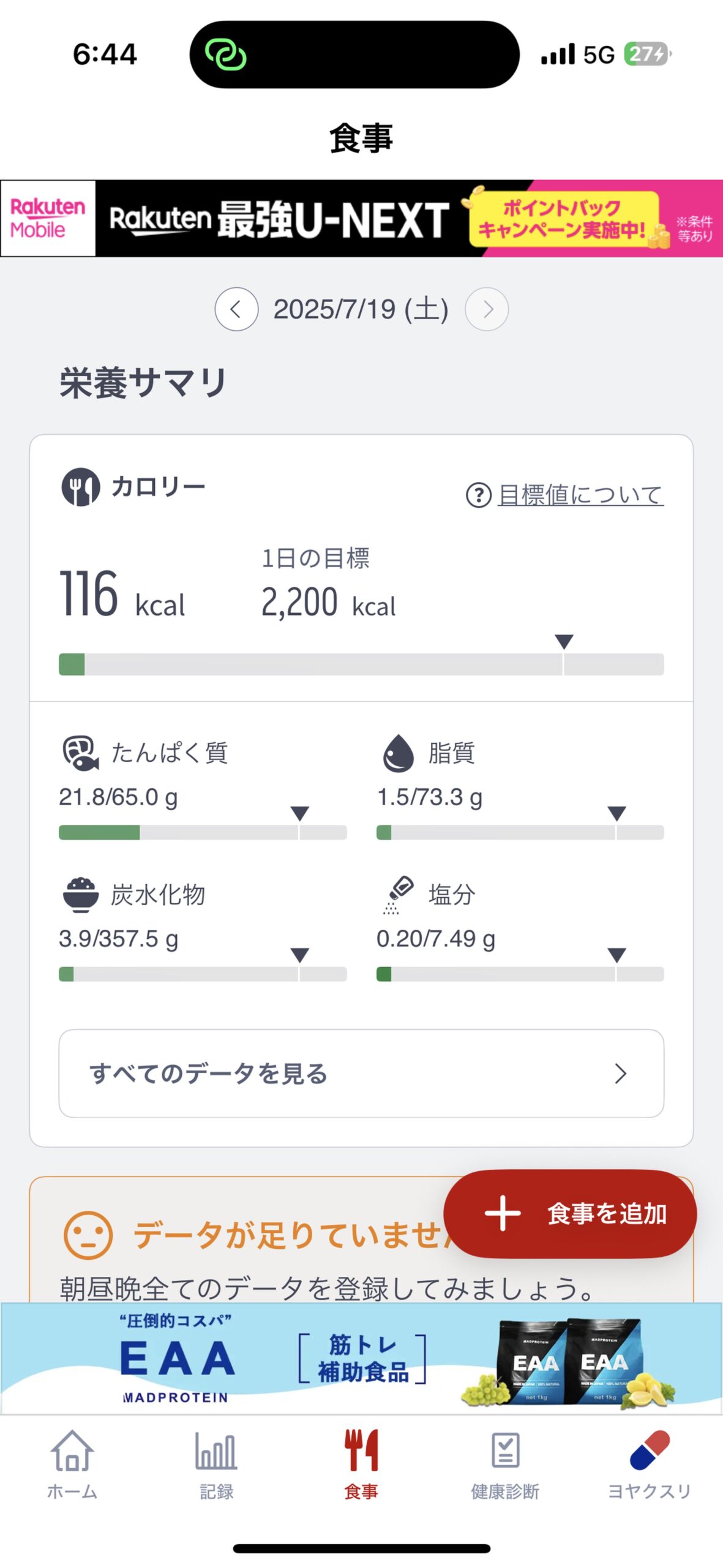Open the EAA MADPROTEIN banner ad

click(x=361, y=1359)
